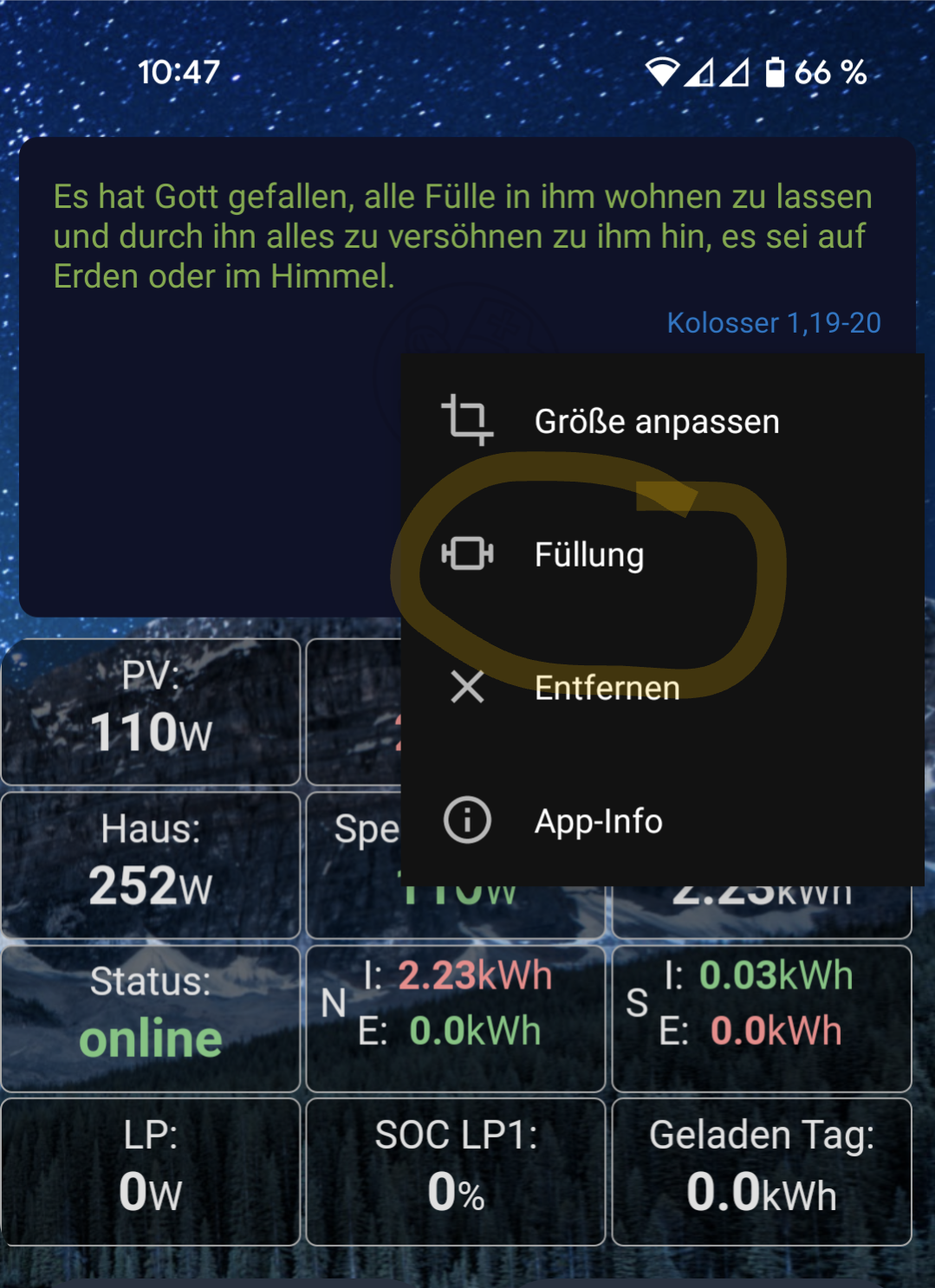
Task: Open the PV power widget tile
Action: 151,712
